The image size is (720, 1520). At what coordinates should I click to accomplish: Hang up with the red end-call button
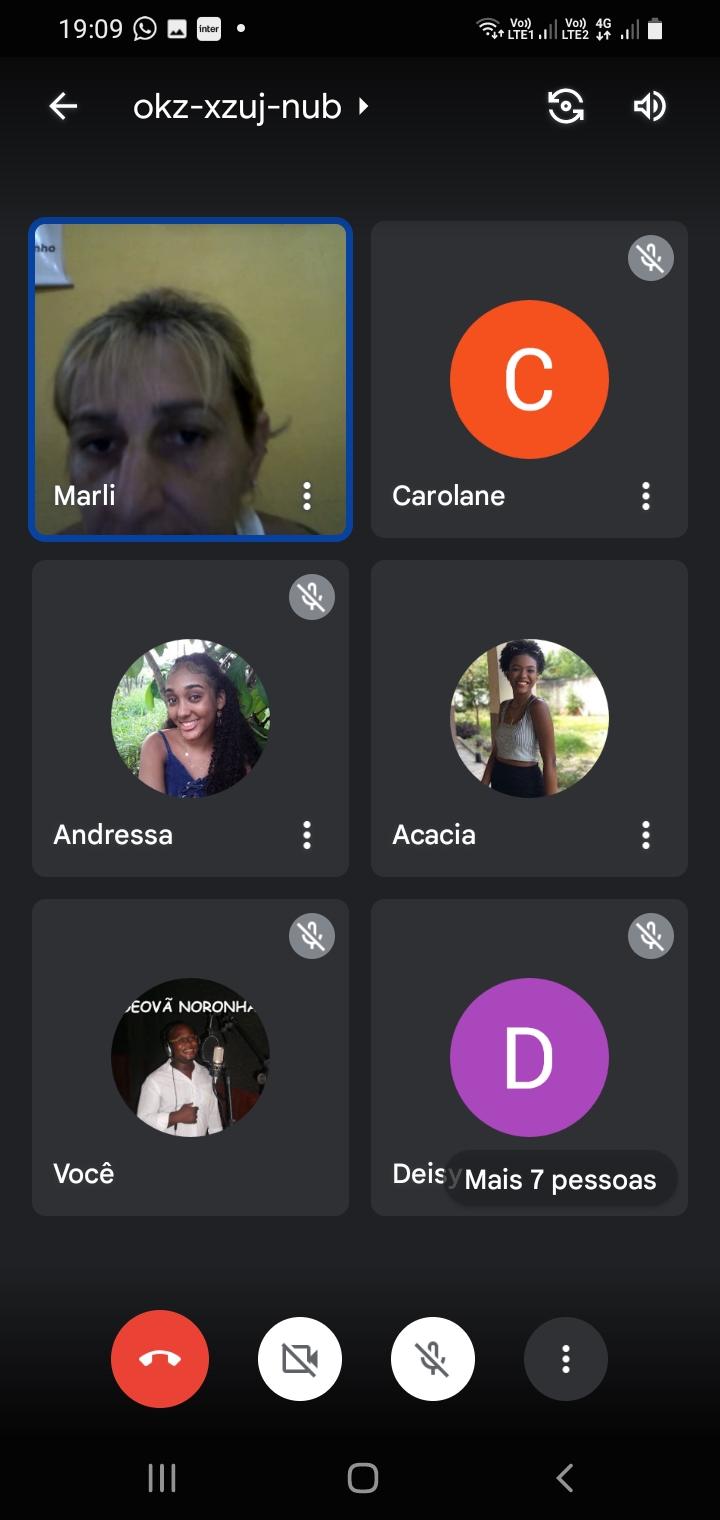pyautogui.click(x=160, y=1359)
